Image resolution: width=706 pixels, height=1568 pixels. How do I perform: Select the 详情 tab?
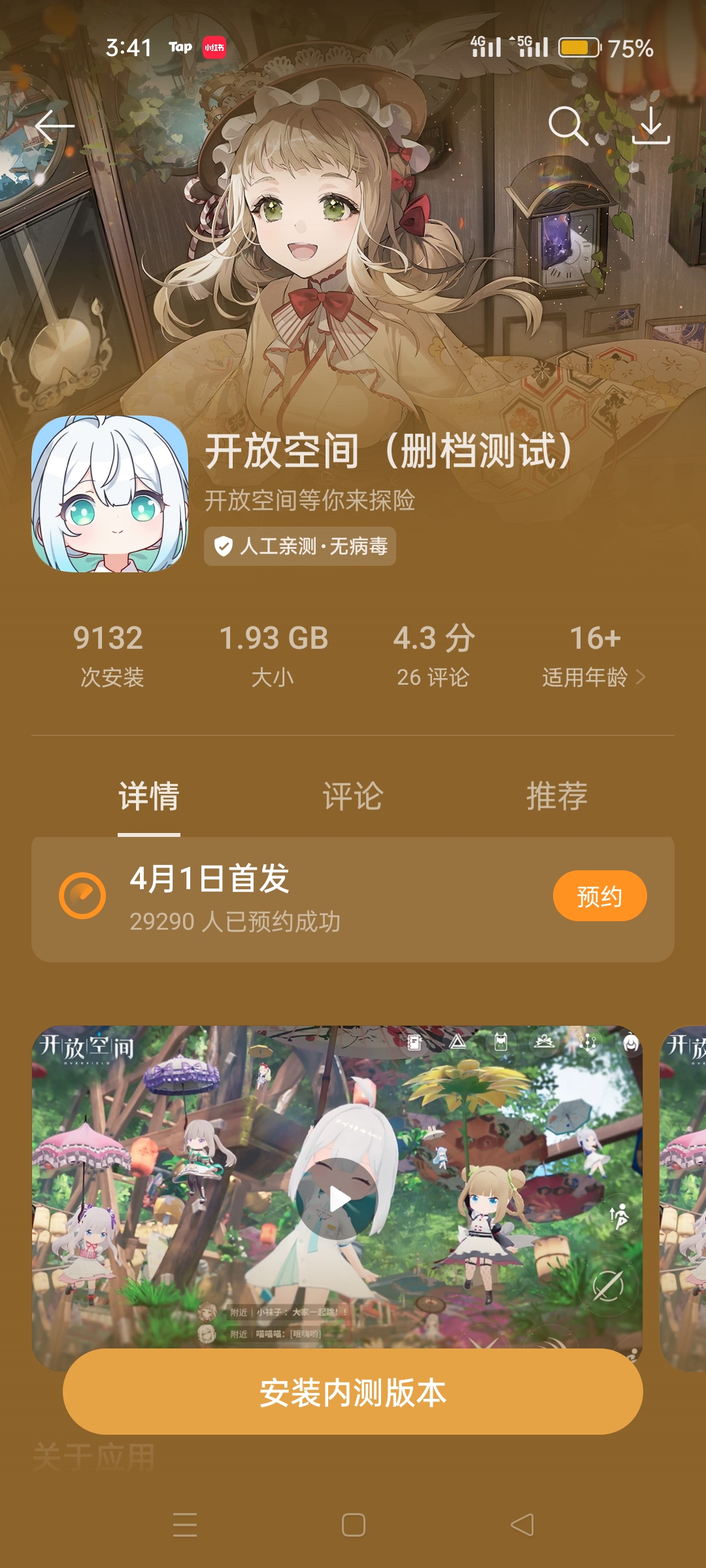click(x=149, y=796)
